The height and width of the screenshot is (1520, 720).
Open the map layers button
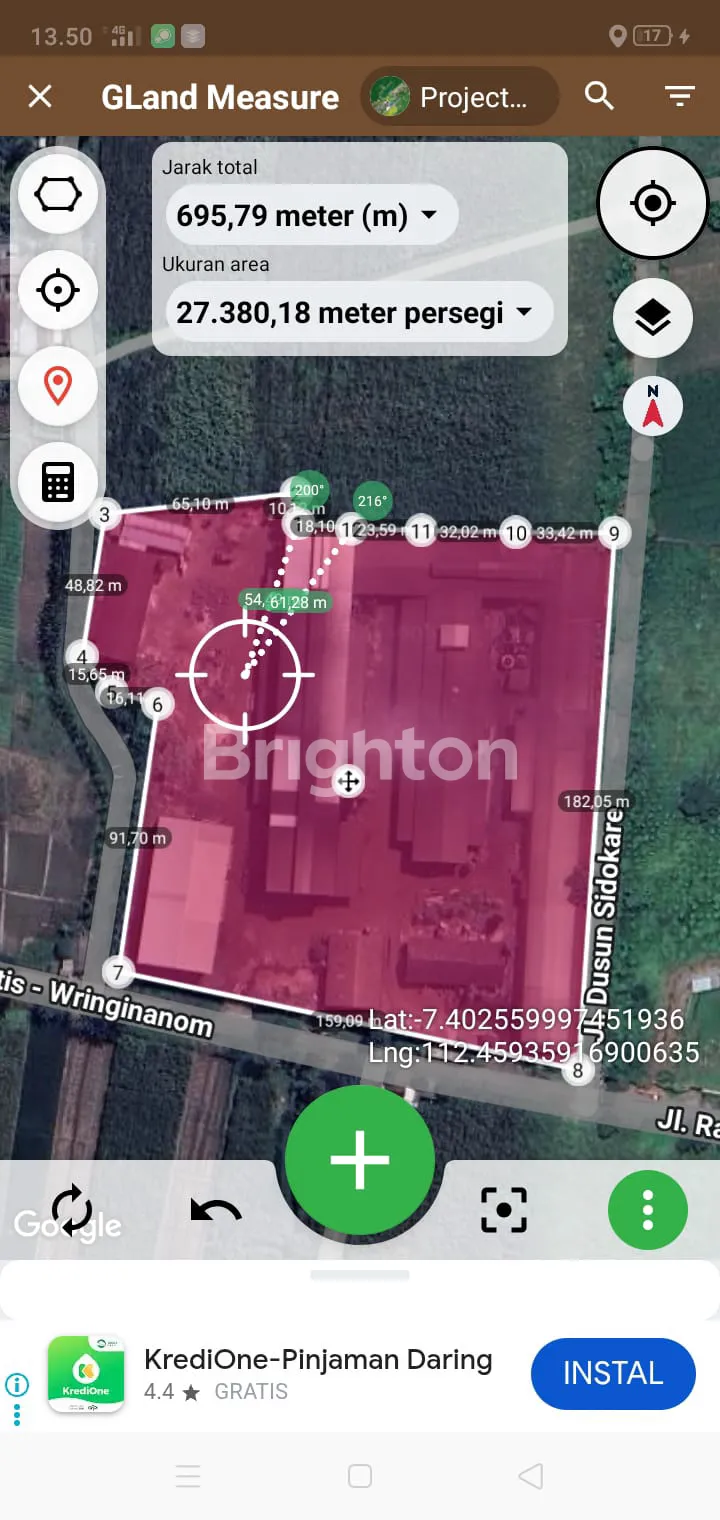tap(652, 318)
